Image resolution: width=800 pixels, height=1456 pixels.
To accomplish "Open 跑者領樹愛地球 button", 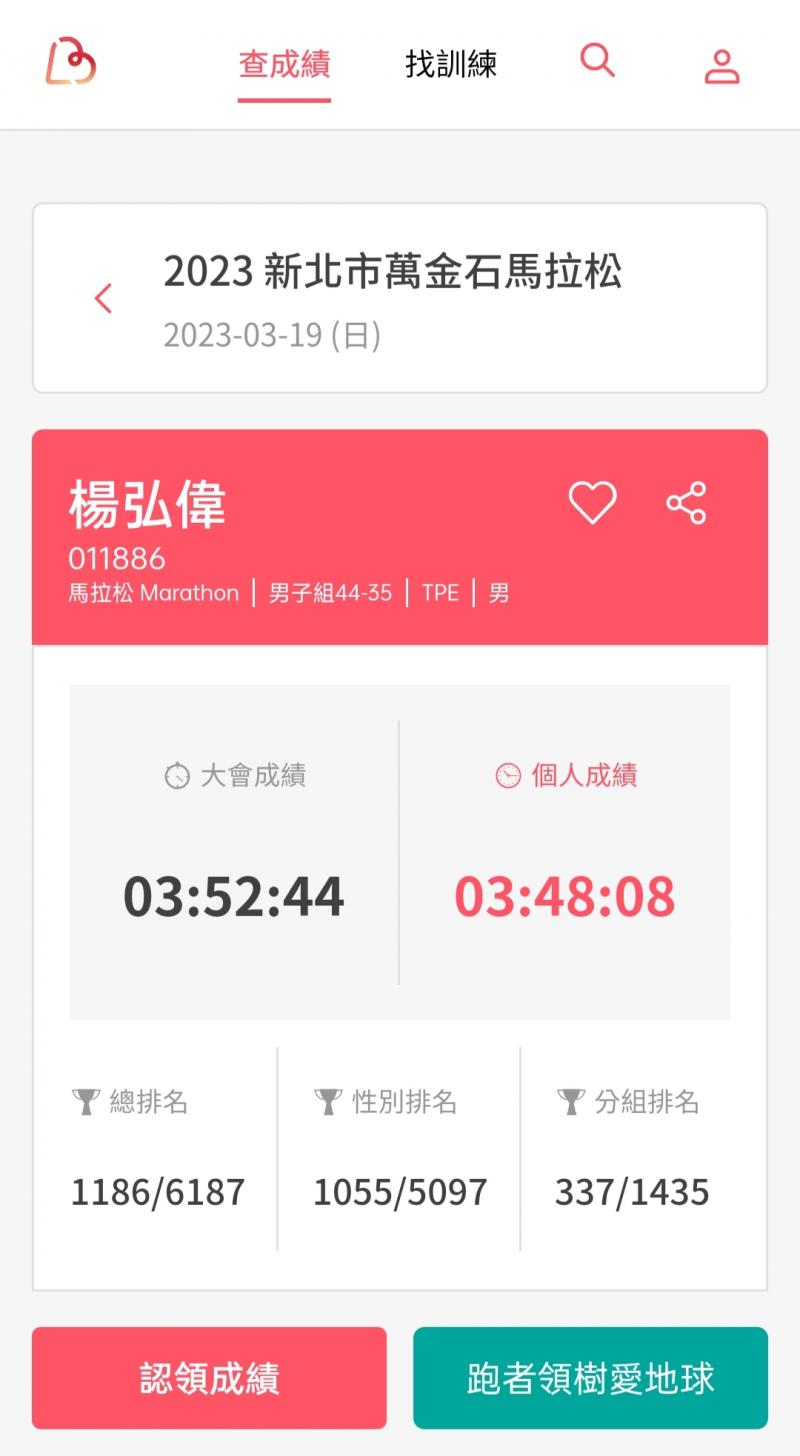I will (x=590, y=1378).
